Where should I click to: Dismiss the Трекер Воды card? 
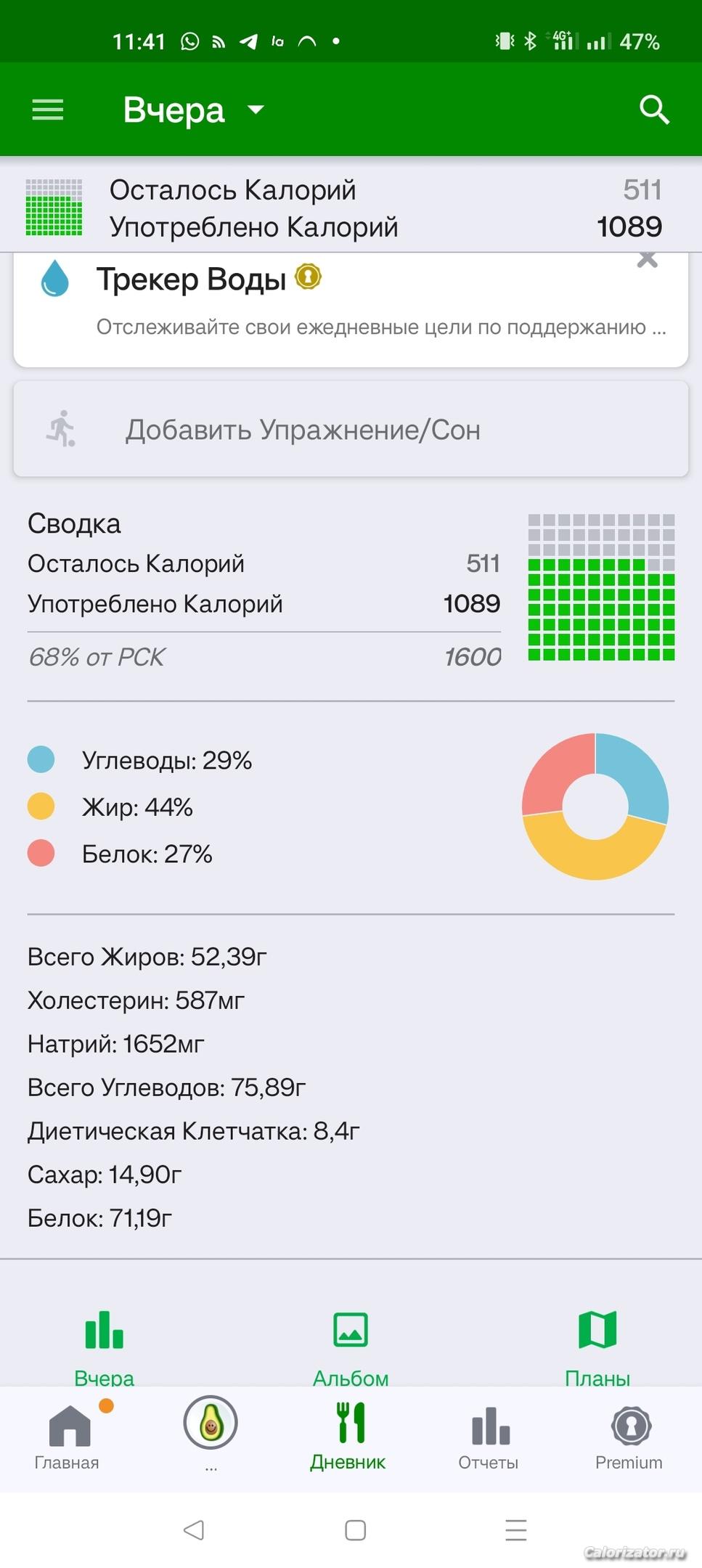[x=647, y=260]
